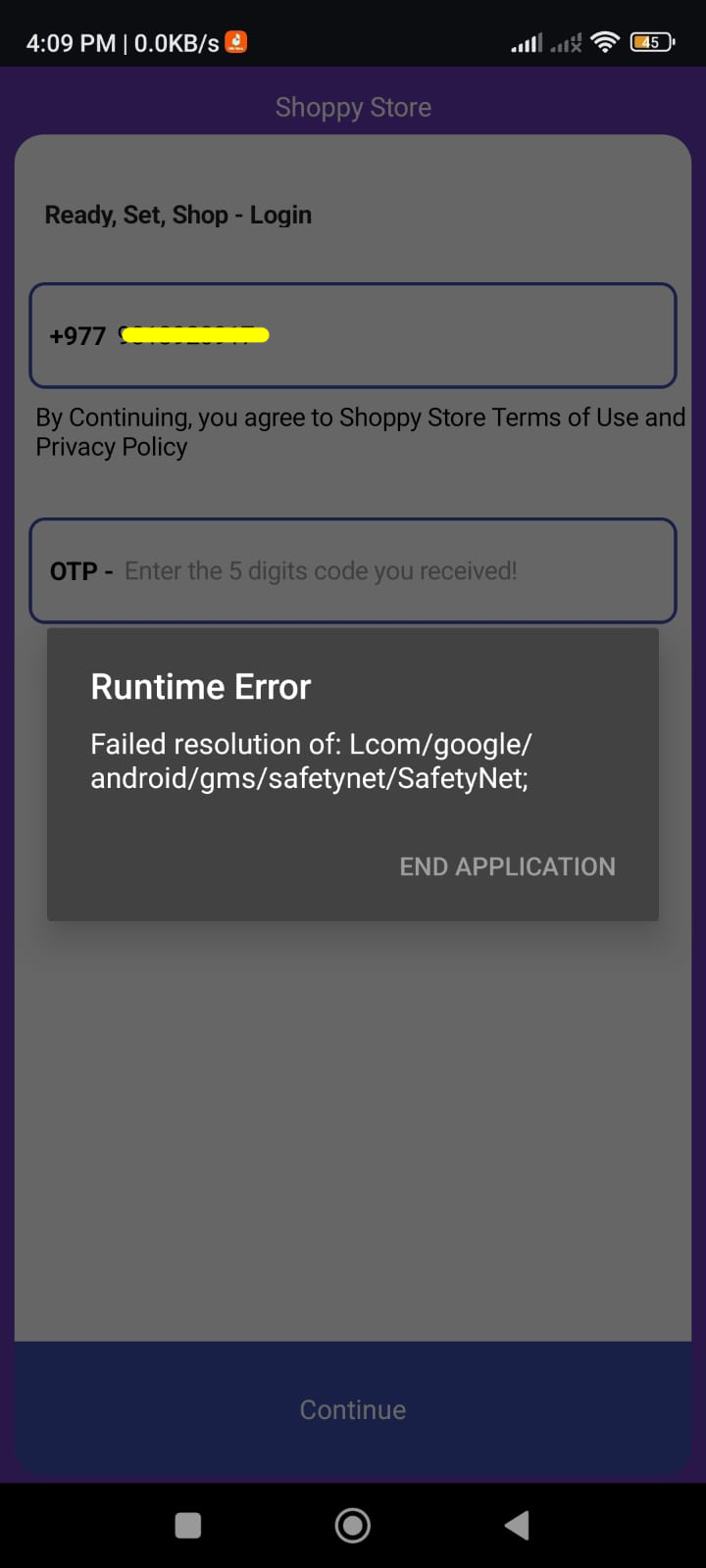This screenshot has width=706, height=1568.
Task: Tap the Continue button
Action: pos(353,1409)
